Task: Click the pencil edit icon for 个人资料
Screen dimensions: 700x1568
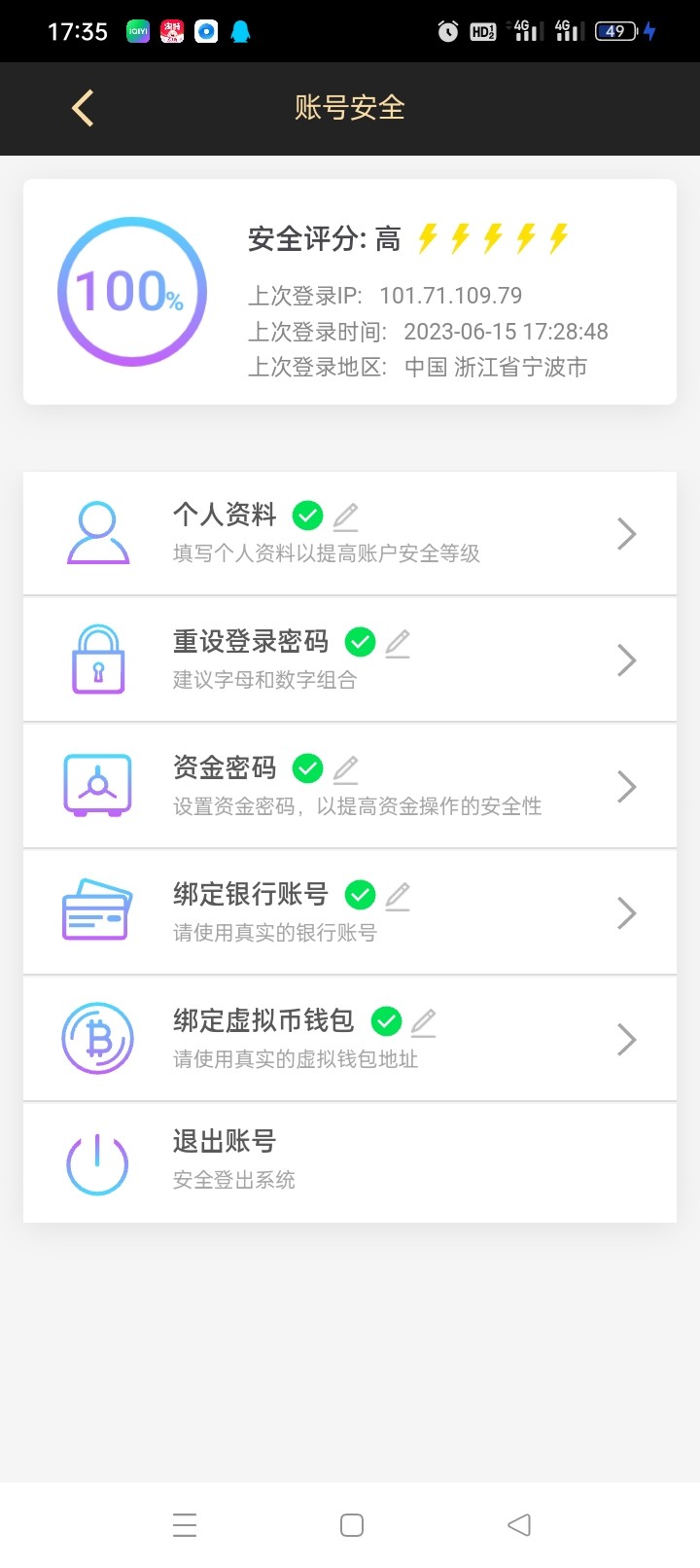Action: pos(346,516)
